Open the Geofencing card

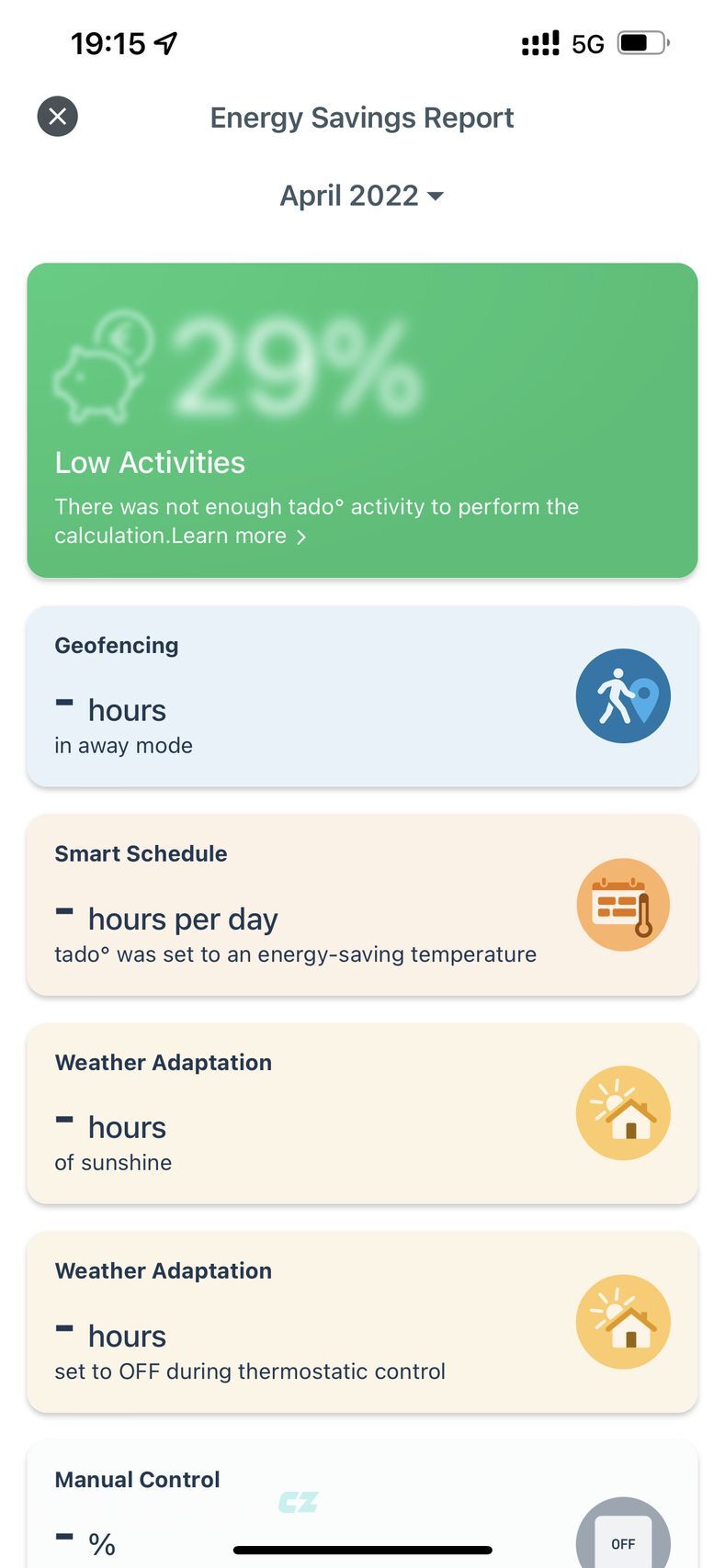point(362,695)
